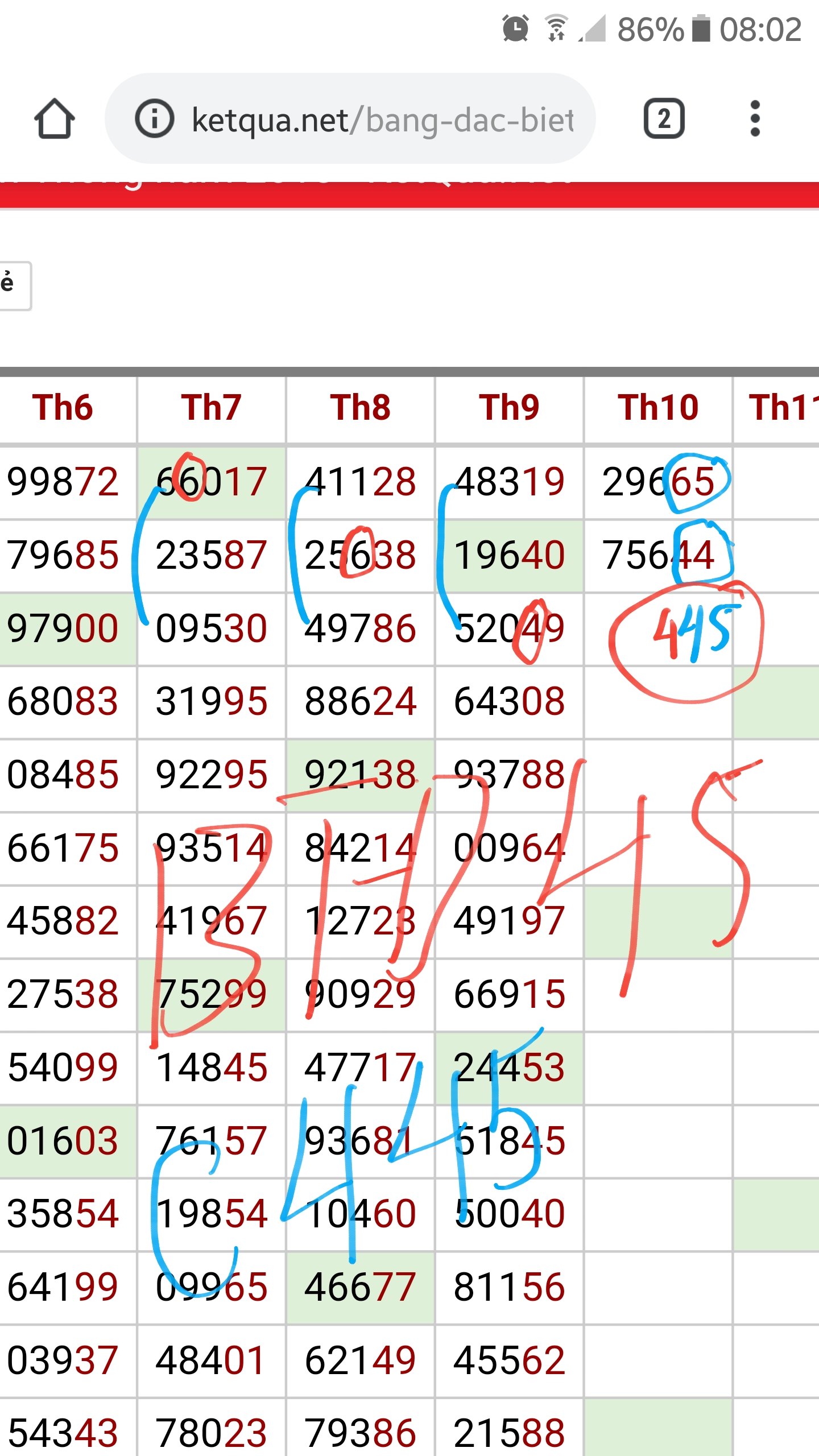
Task: View site information icon
Action: (x=154, y=119)
